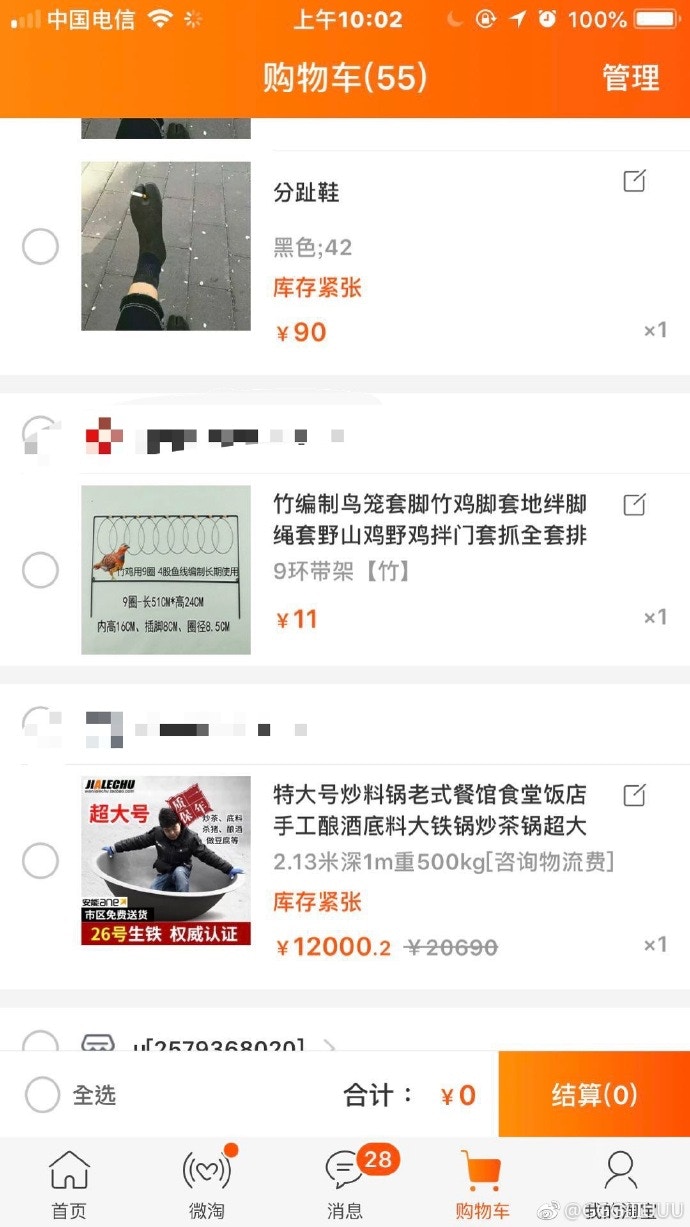Open the 竹编制鸟笼套脚 product image
The image size is (690, 1227).
pyautogui.click(x=166, y=570)
